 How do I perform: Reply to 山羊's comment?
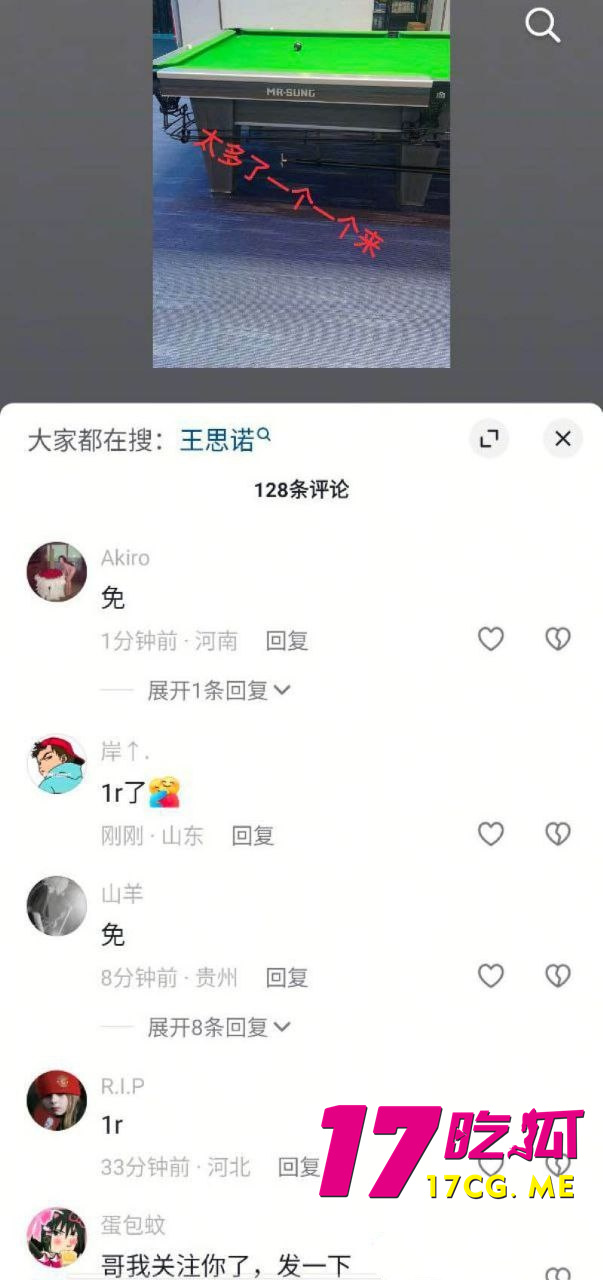click(x=286, y=977)
